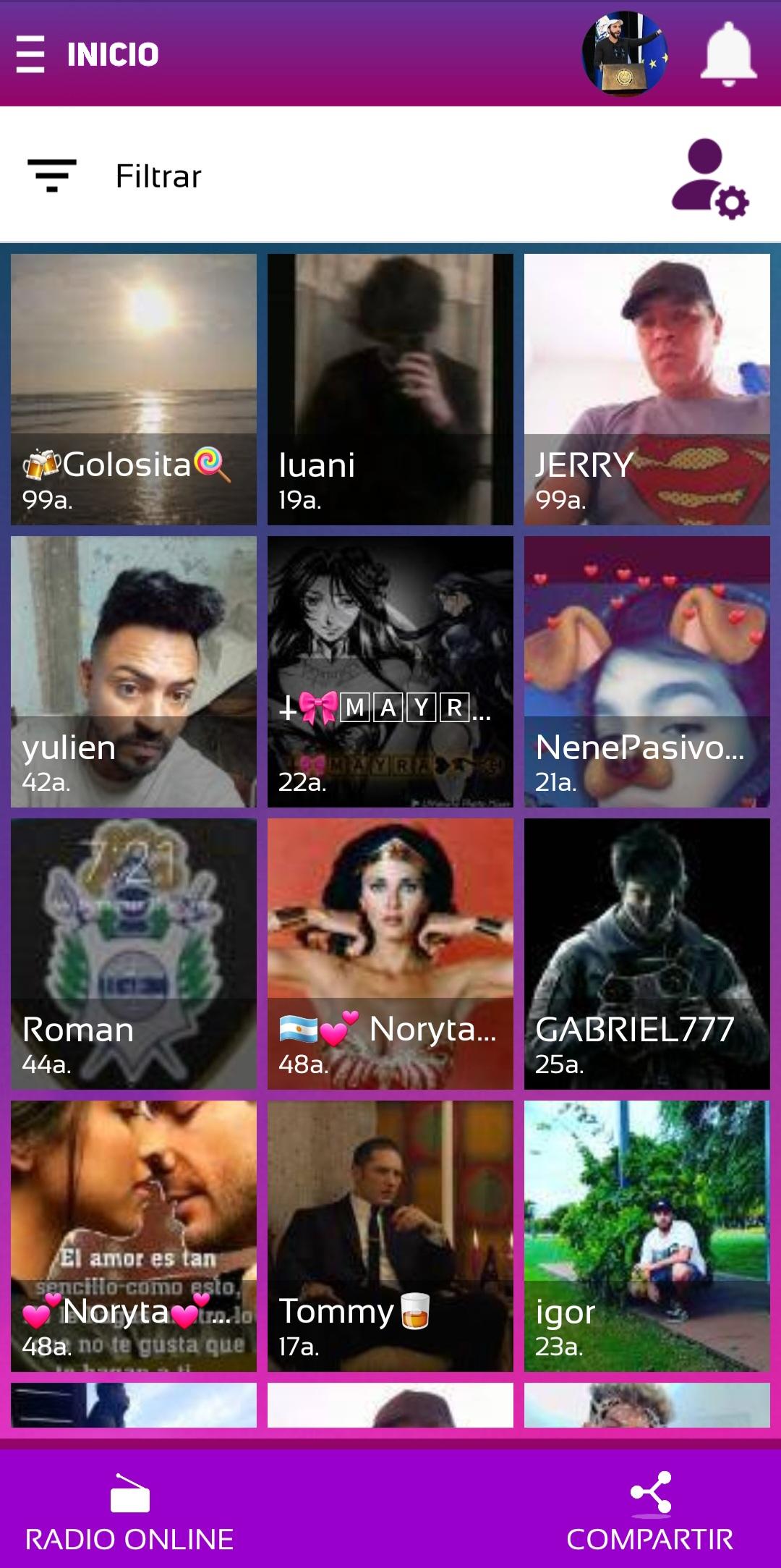Image resolution: width=781 pixels, height=1568 pixels.
Task: Open the MAYR profile, 22a.
Action: pos(390,671)
